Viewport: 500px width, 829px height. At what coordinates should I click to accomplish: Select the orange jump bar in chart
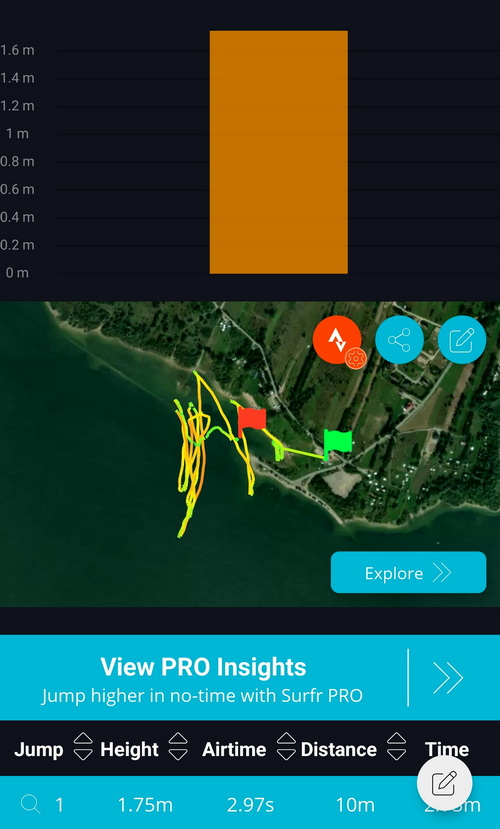(x=279, y=152)
